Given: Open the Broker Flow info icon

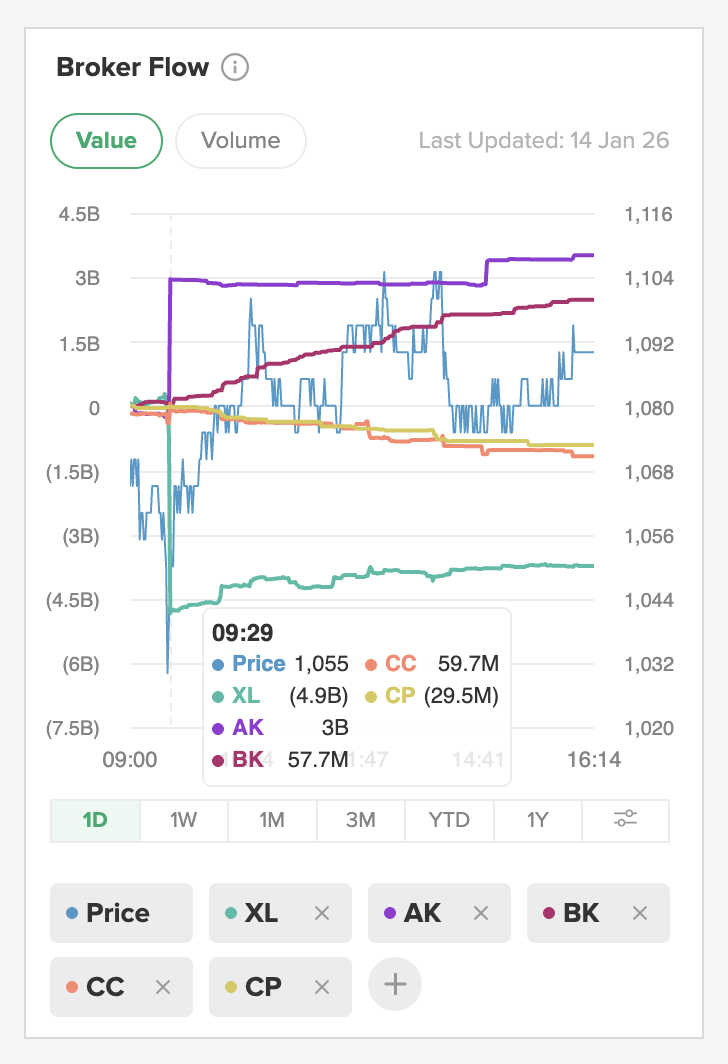Looking at the screenshot, I should pyautogui.click(x=235, y=68).
